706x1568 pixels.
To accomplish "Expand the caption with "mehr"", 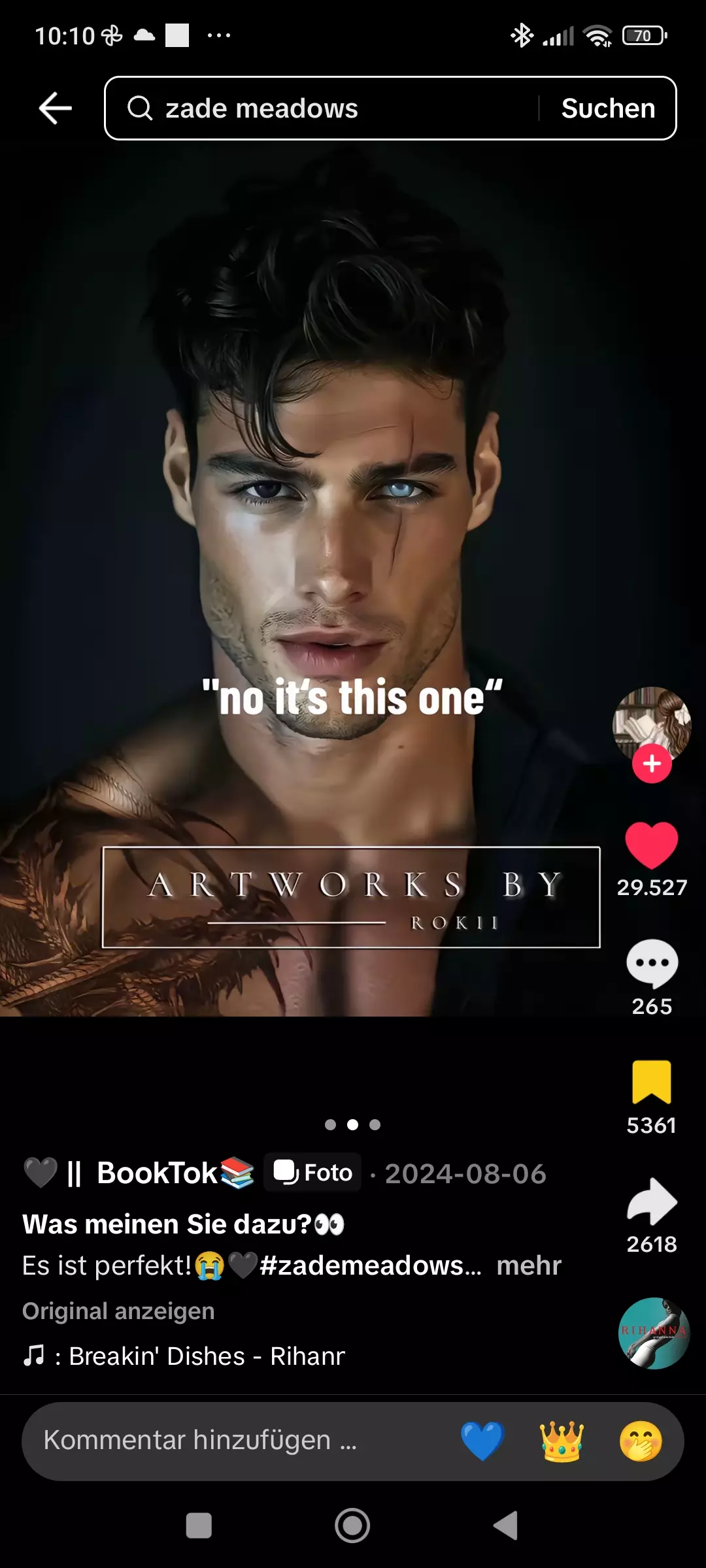I will [529, 1266].
